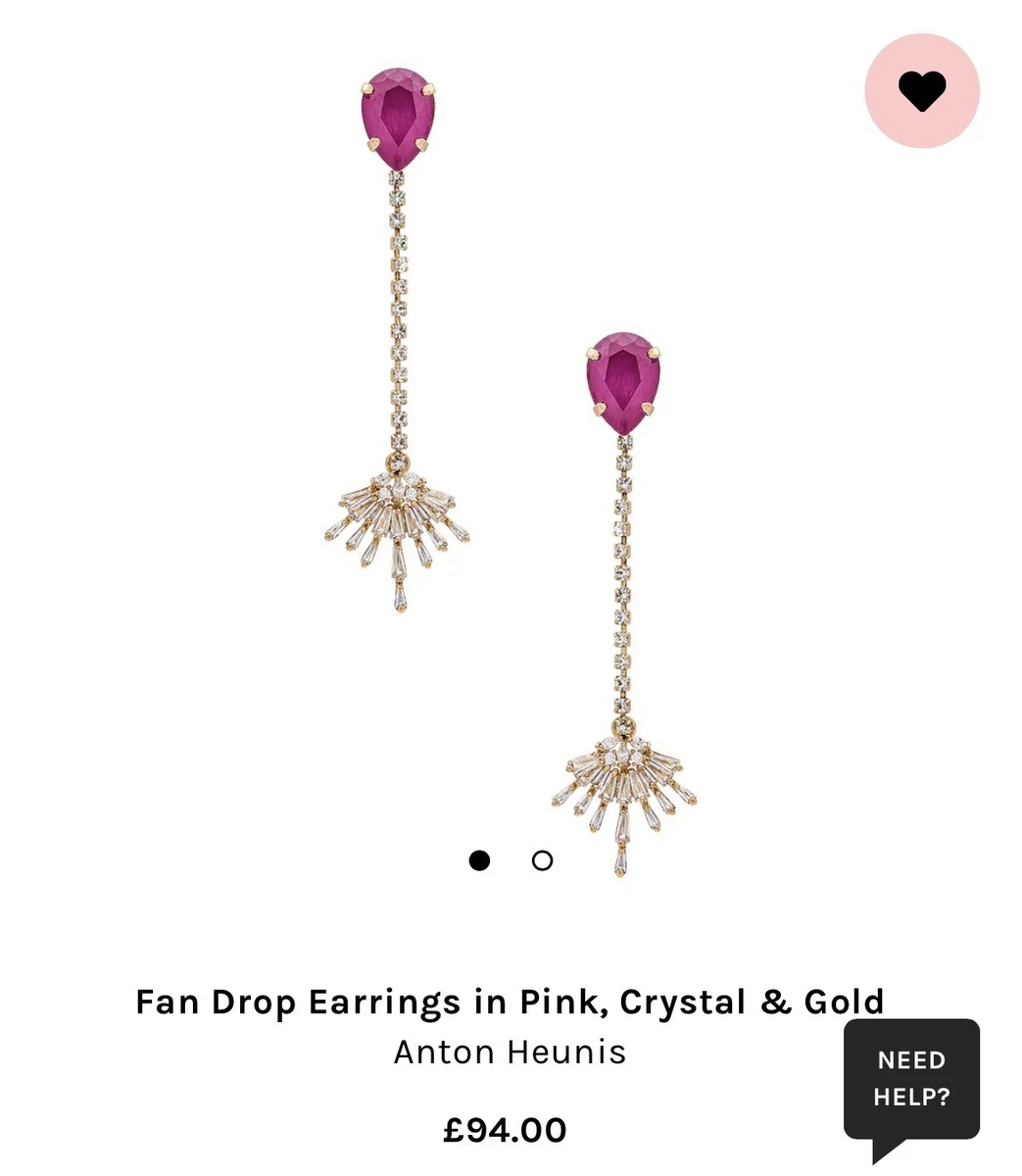Select the first product image dot
1022x1176 pixels.
479,860
